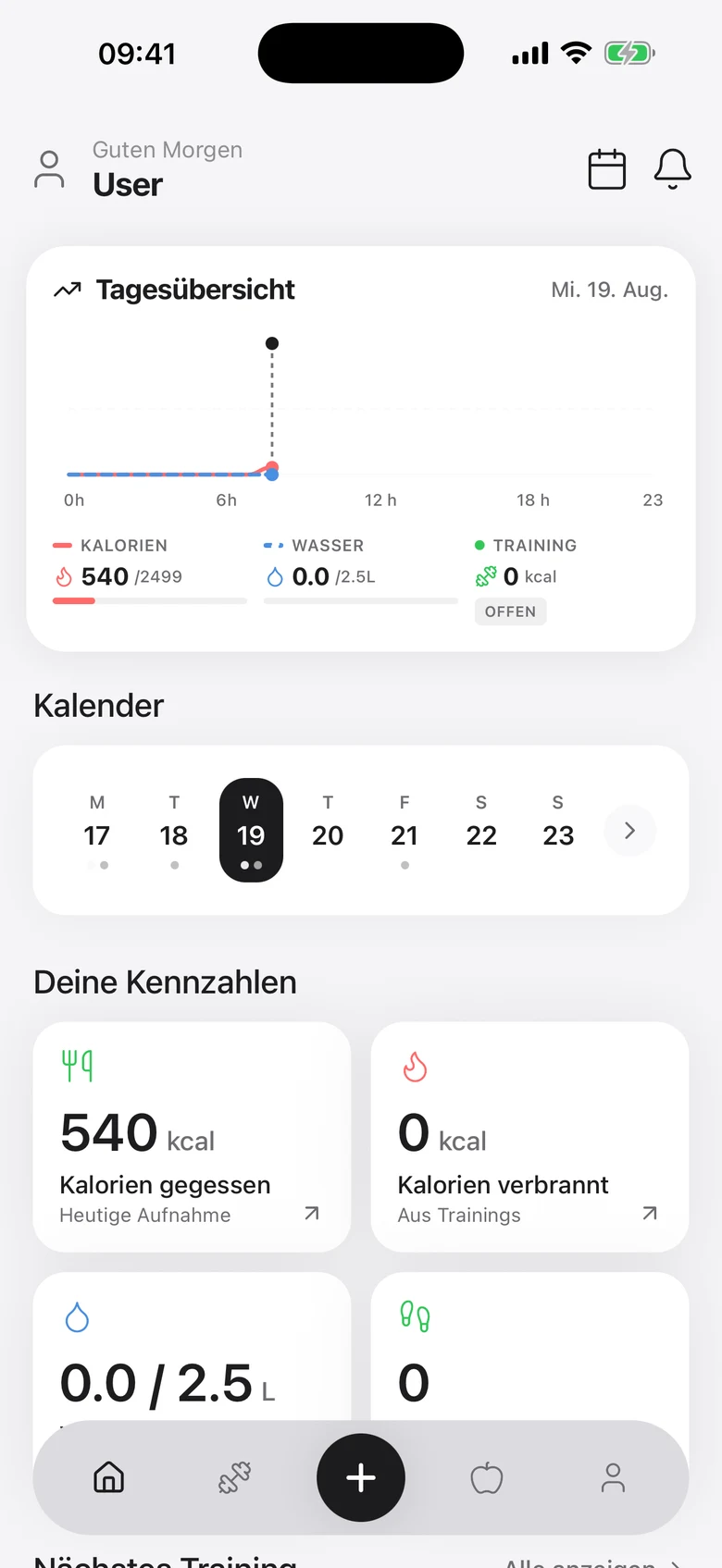
Task: Open the steps card with footprints icon
Action: click(529, 1346)
